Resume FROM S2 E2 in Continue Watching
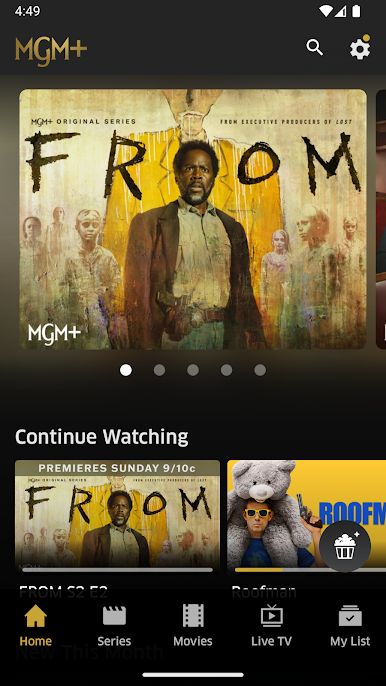The width and height of the screenshot is (386, 686). click(117, 517)
